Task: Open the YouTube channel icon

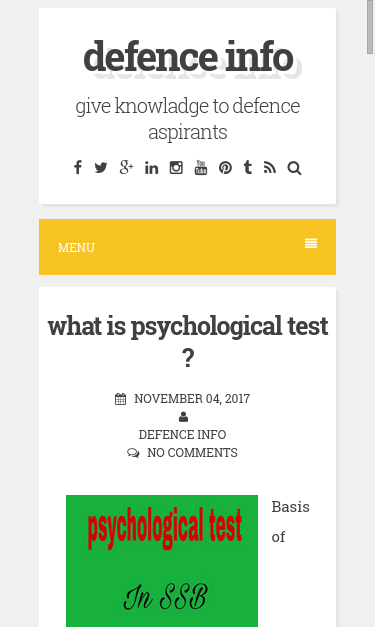Action: pos(201,168)
